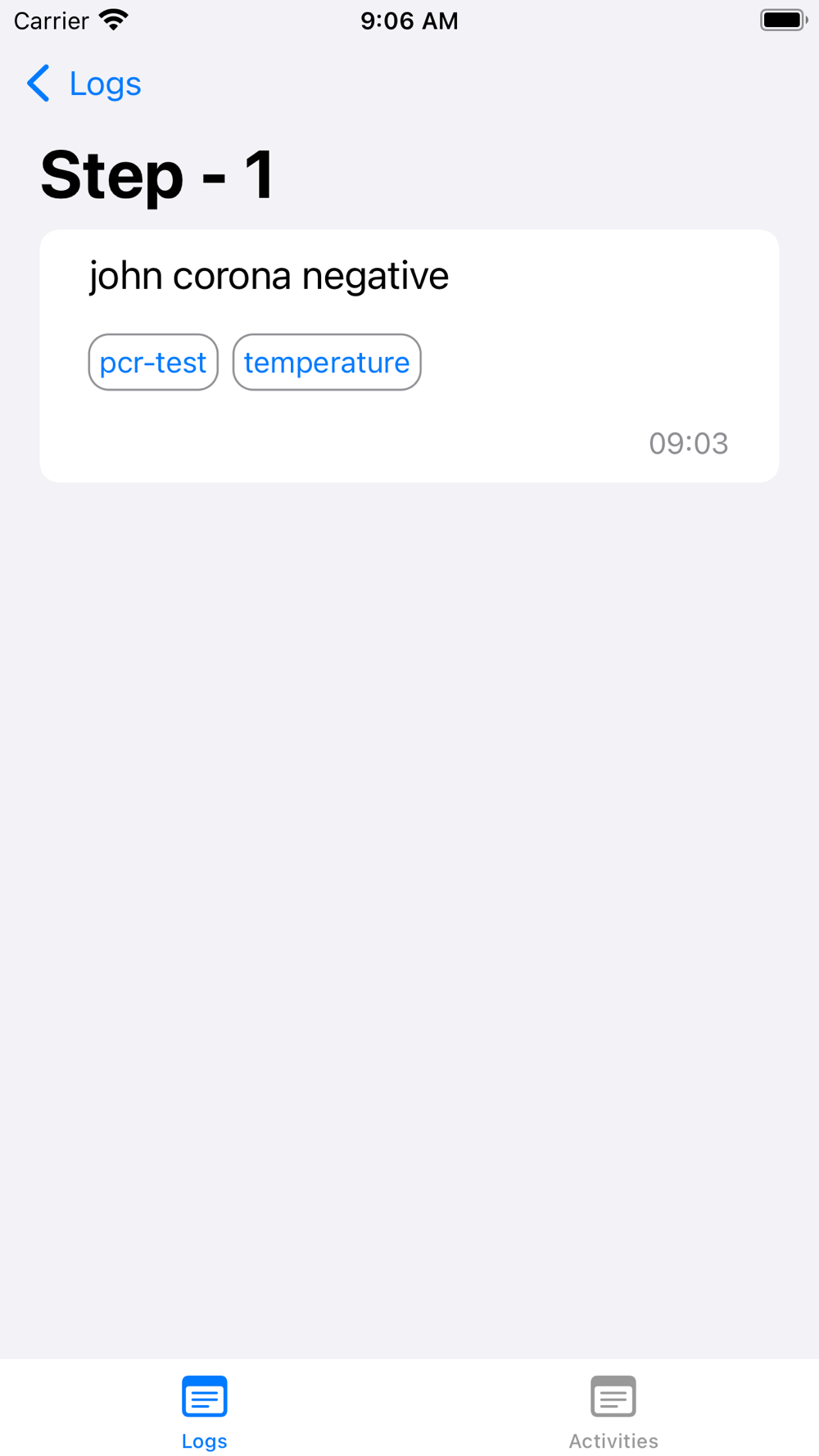This screenshot has width=819, height=1456.
Task: Select the pcr-test tag chip
Action: pyautogui.click(x=153, y=362)
